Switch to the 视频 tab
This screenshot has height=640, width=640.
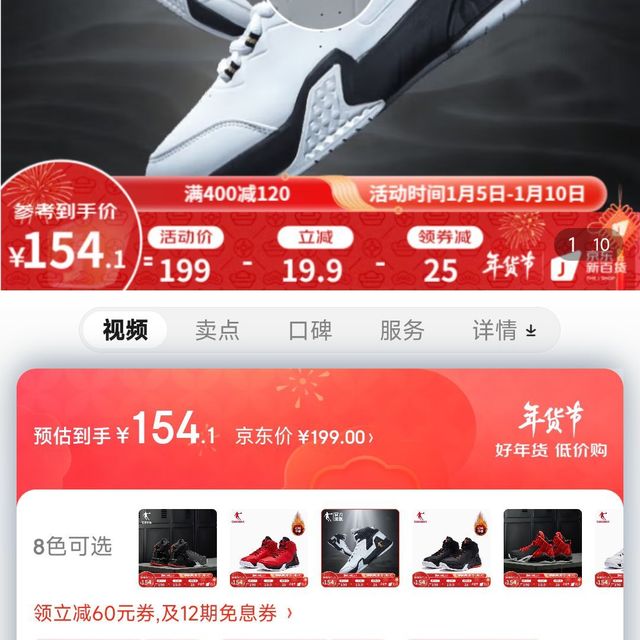125,330
